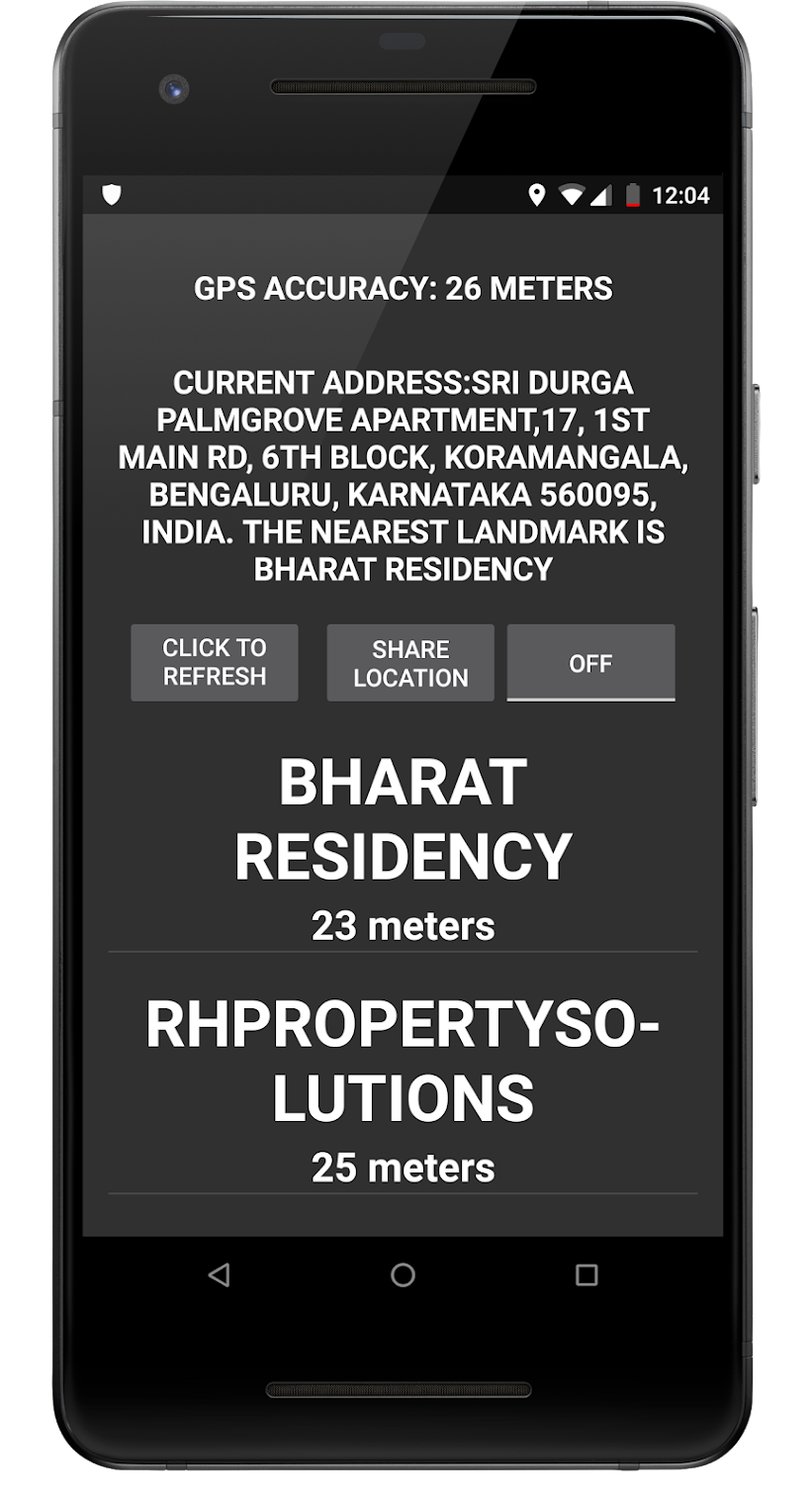Go back using the navigation bar

tap(220, 1274)
